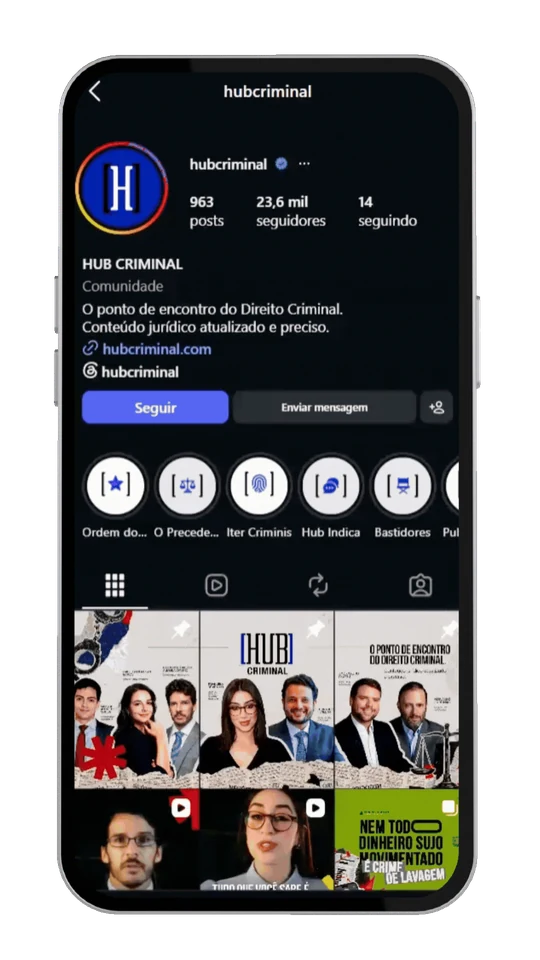Follow the account with Seguir

[x=156, y=407]
